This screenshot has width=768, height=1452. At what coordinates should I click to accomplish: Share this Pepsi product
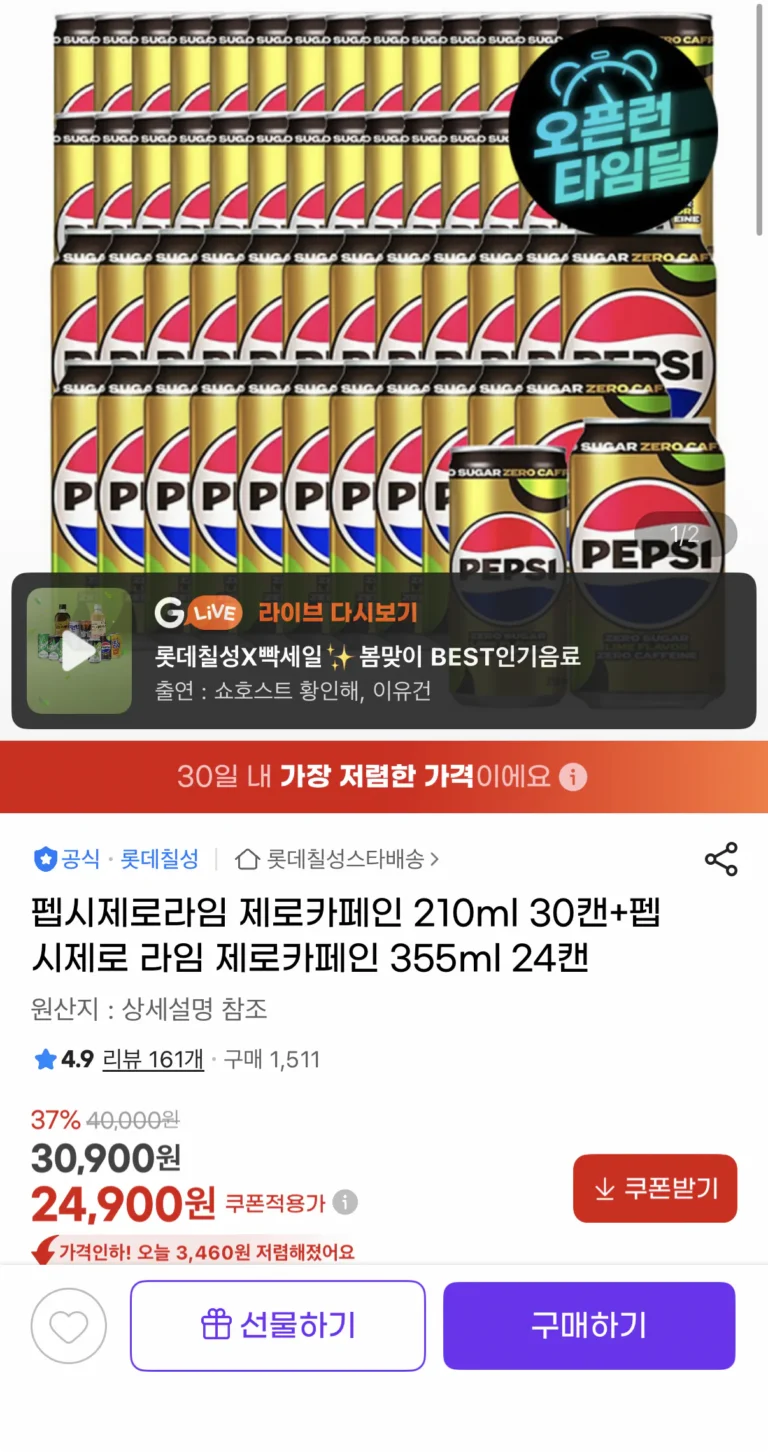[x=721, y=859]
